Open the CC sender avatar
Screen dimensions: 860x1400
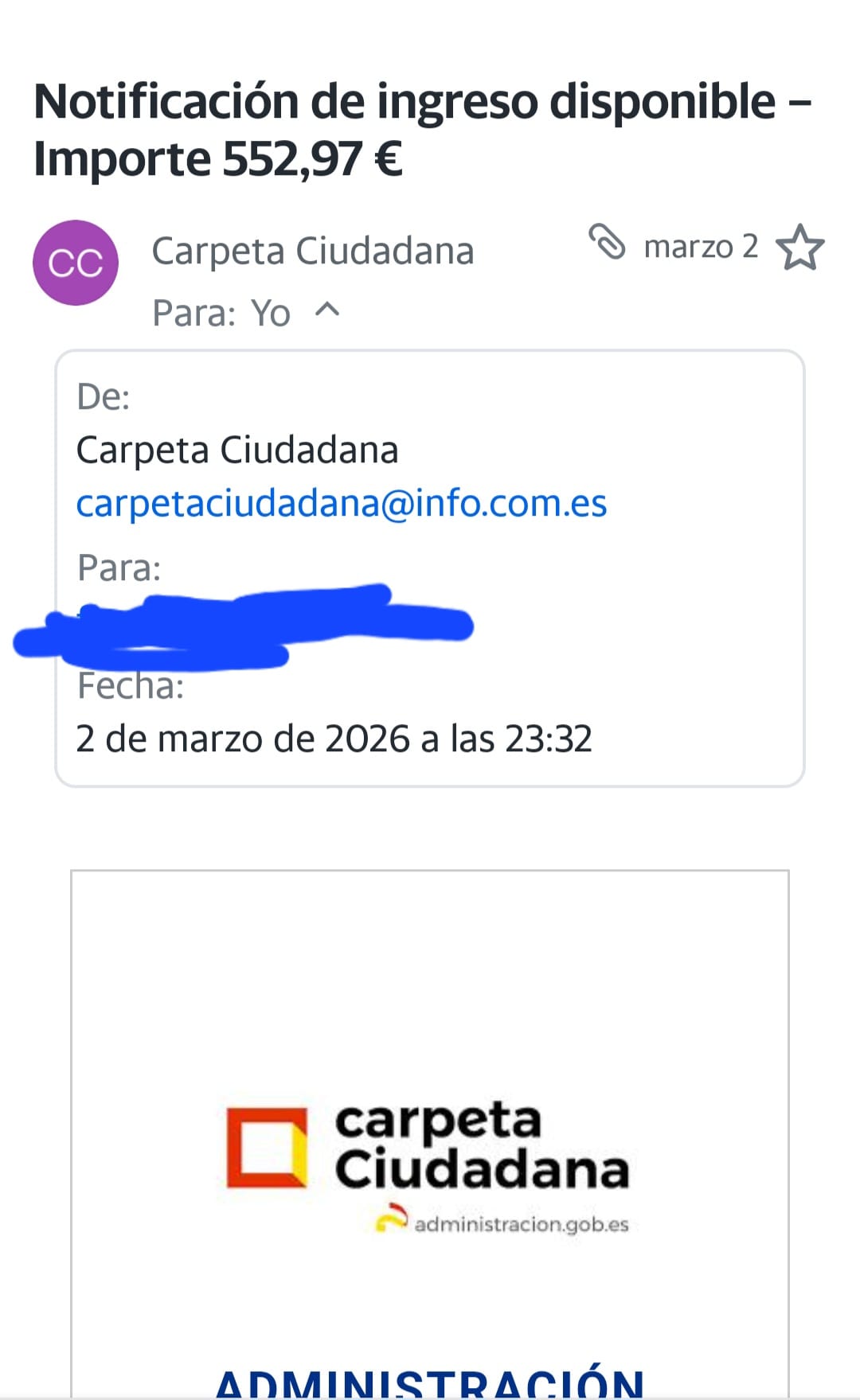76,263
